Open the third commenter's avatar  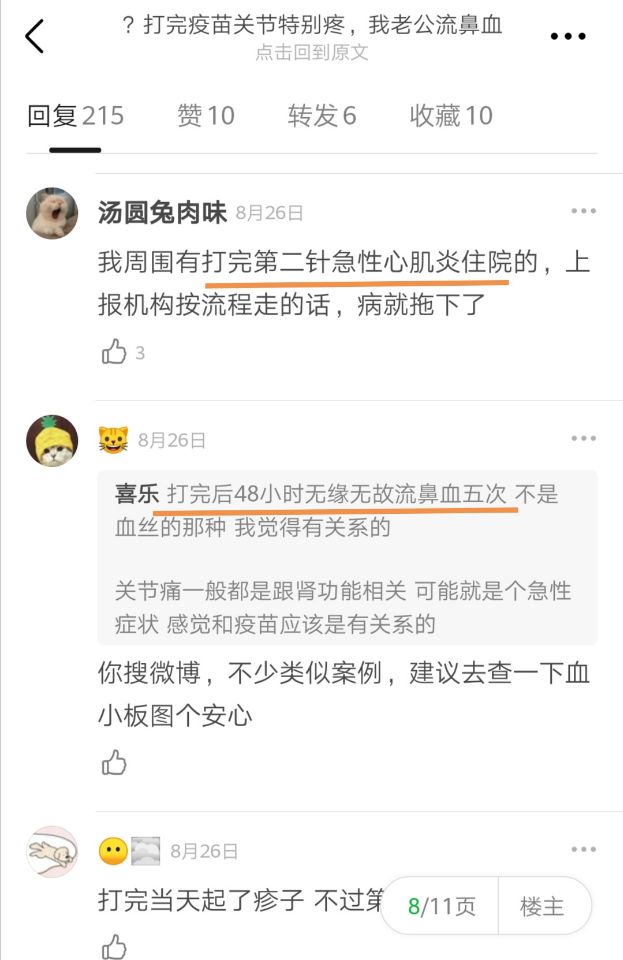point(52,852)
